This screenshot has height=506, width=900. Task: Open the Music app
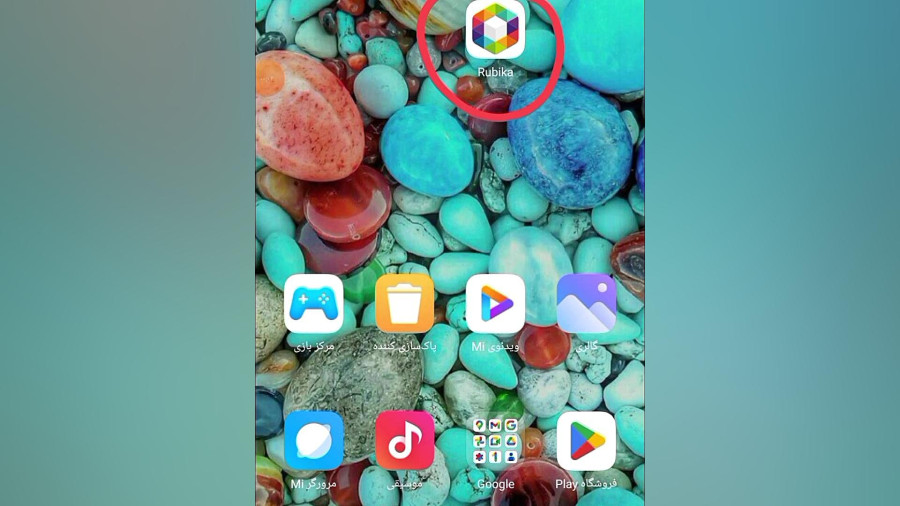[405, 441]
